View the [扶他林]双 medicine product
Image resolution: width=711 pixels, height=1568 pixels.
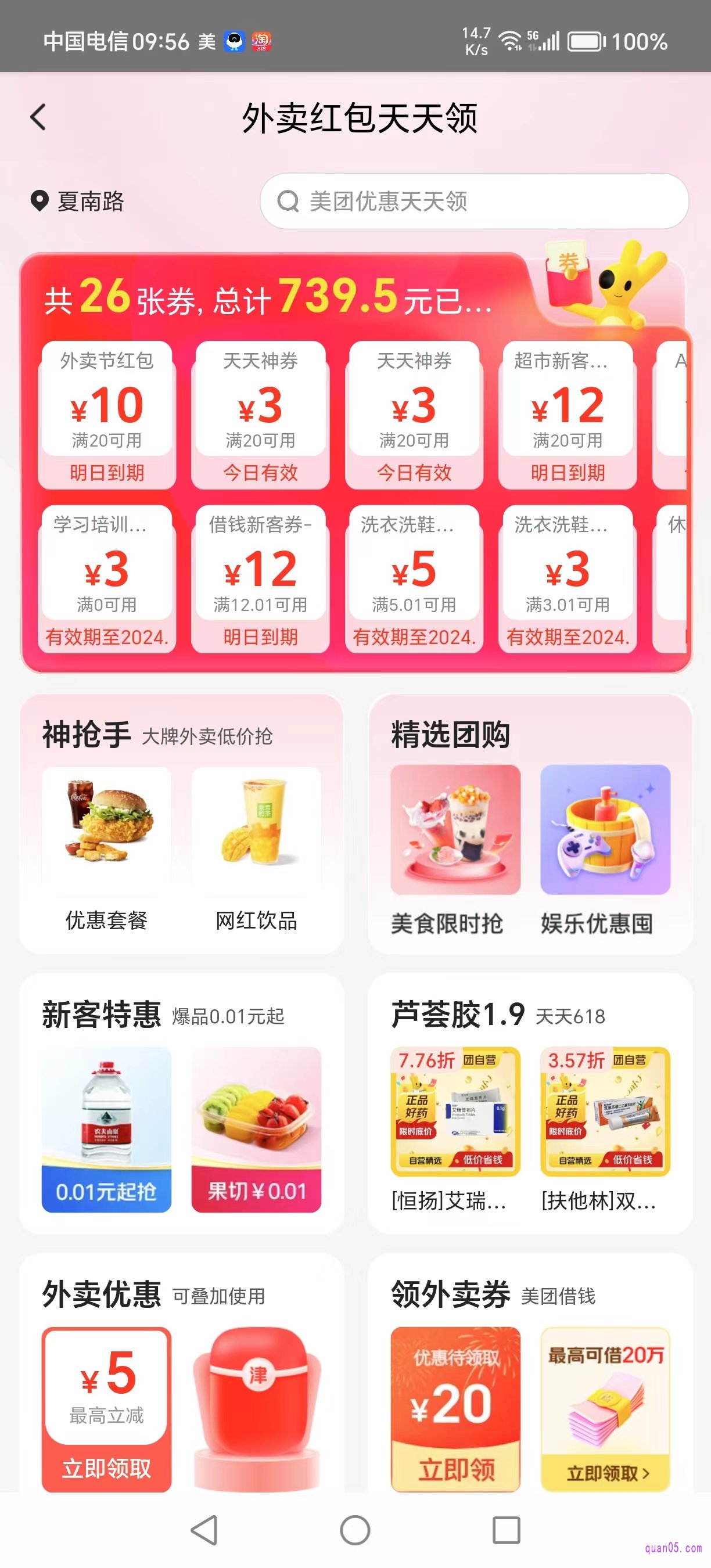(x=605, y=1129)
